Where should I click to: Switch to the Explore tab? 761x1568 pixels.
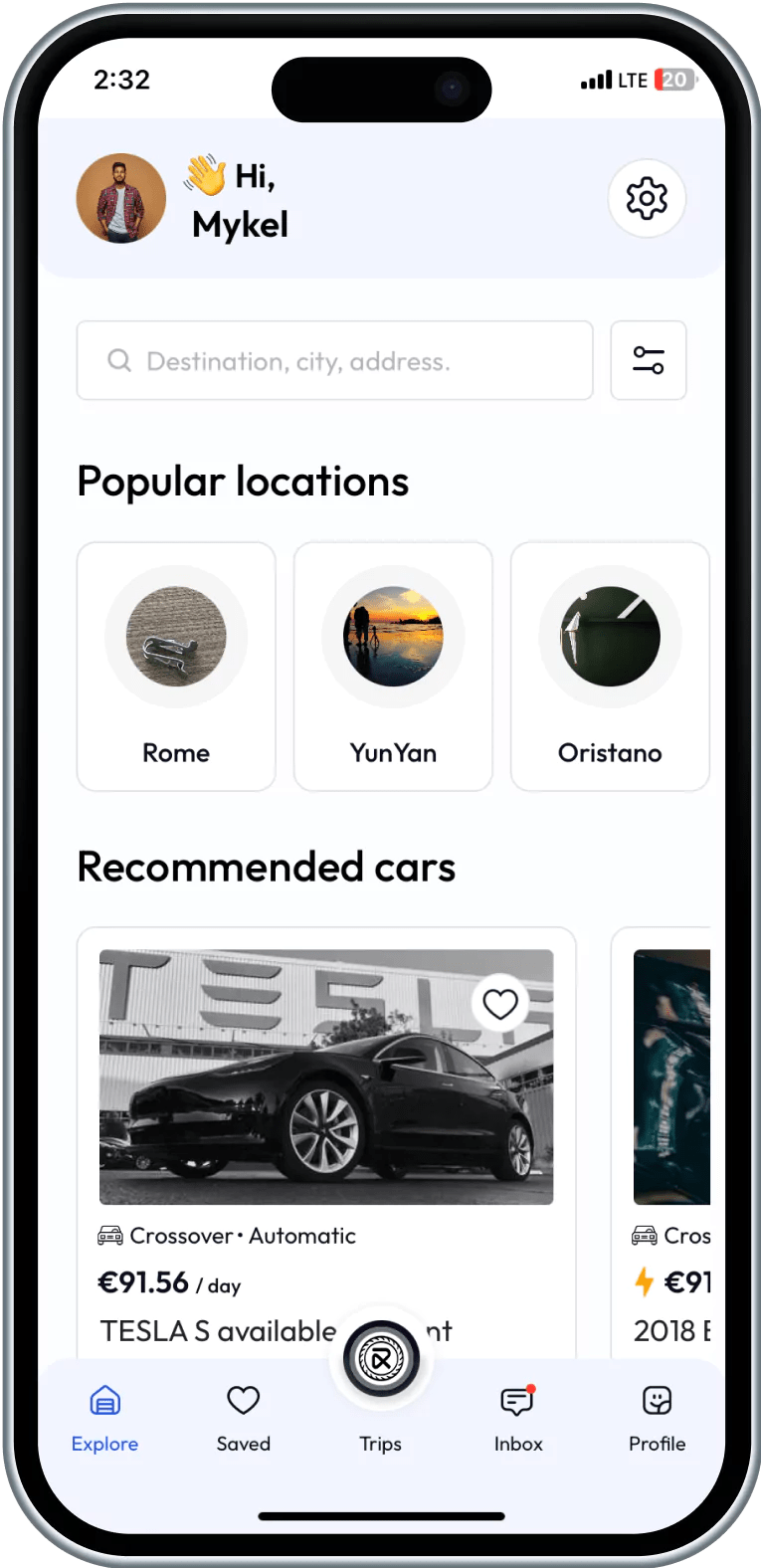coord(104,1419)
